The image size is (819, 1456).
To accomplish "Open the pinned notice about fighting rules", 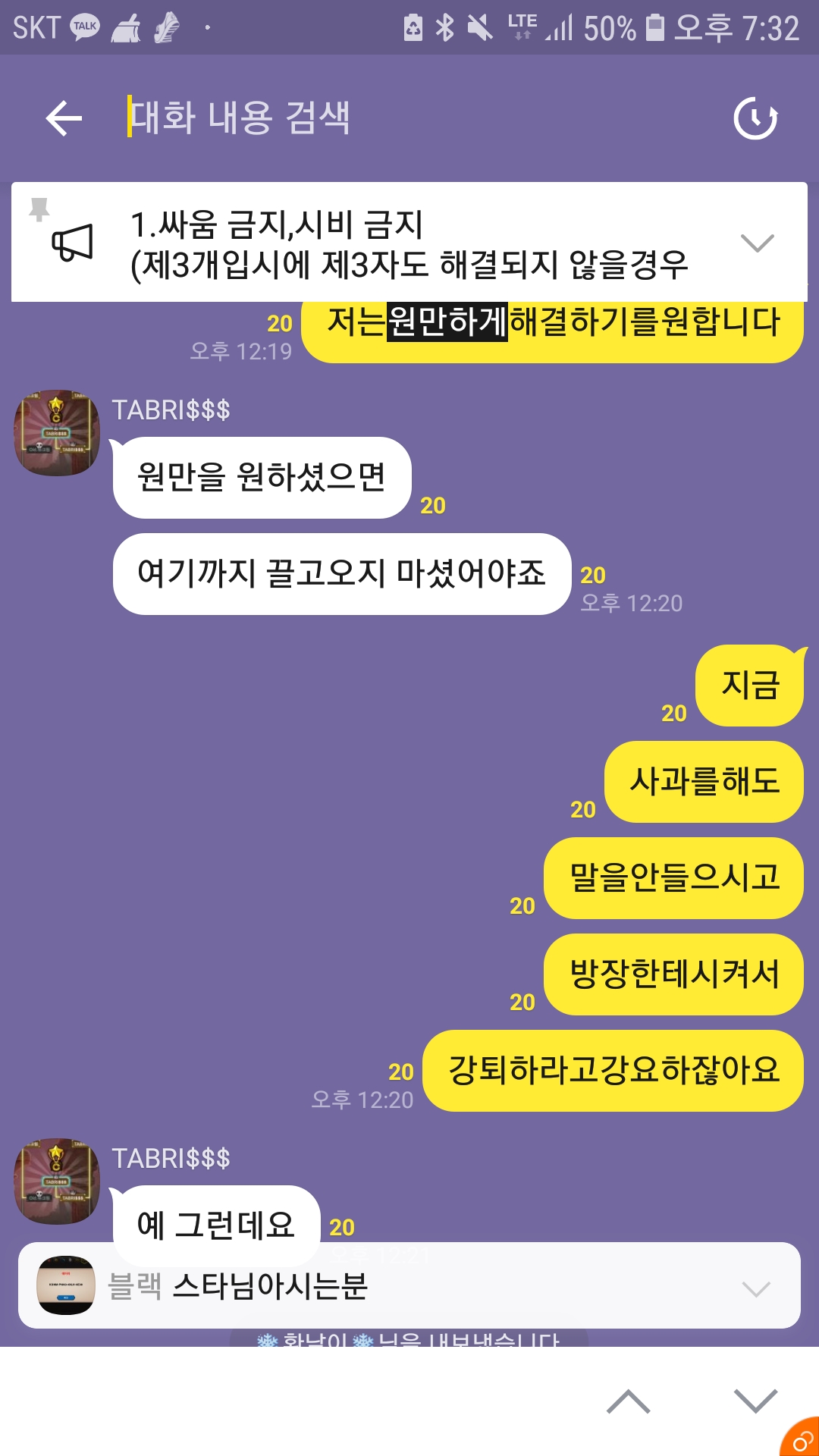I will [409, 243].
